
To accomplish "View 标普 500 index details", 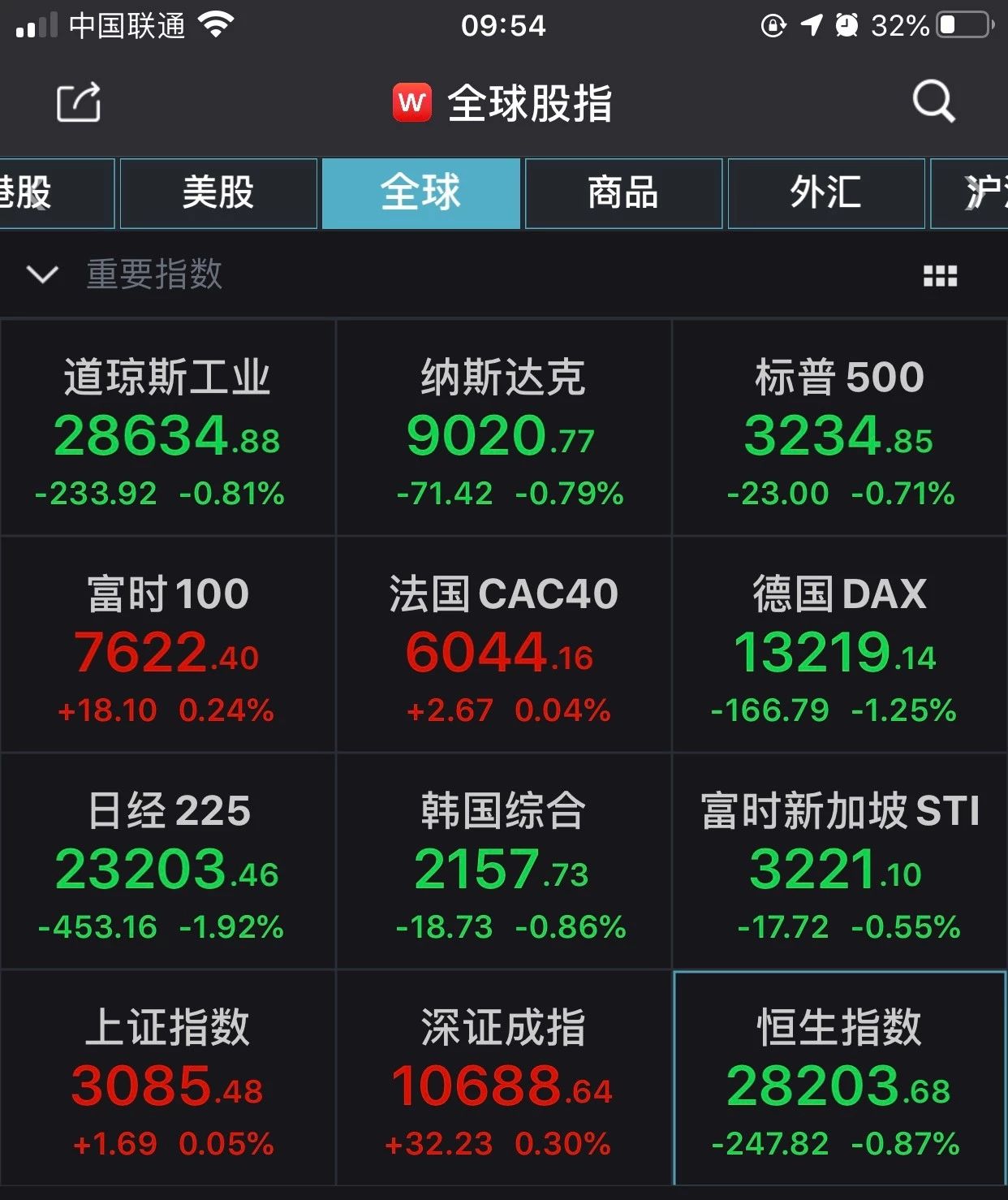I will pos(839,428).
